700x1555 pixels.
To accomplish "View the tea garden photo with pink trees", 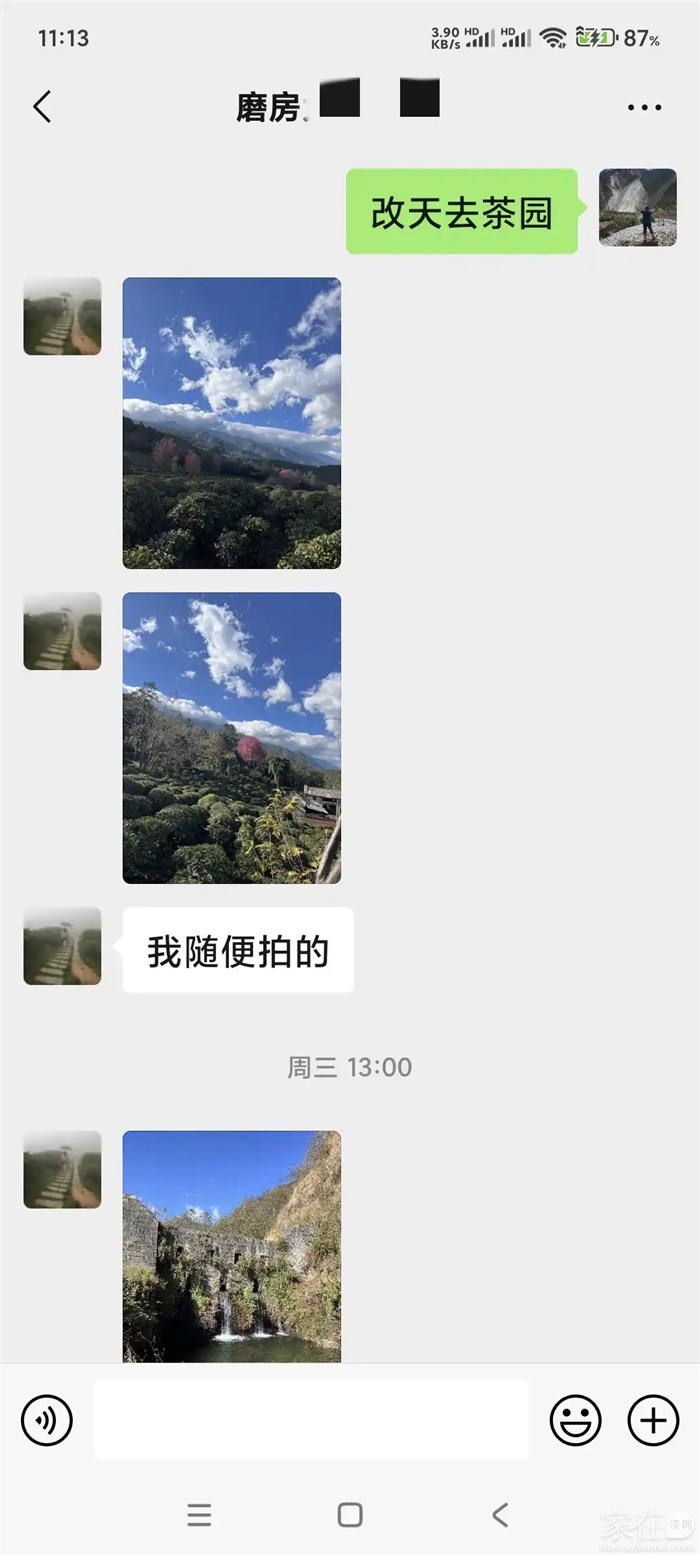I will click(232, 423).
